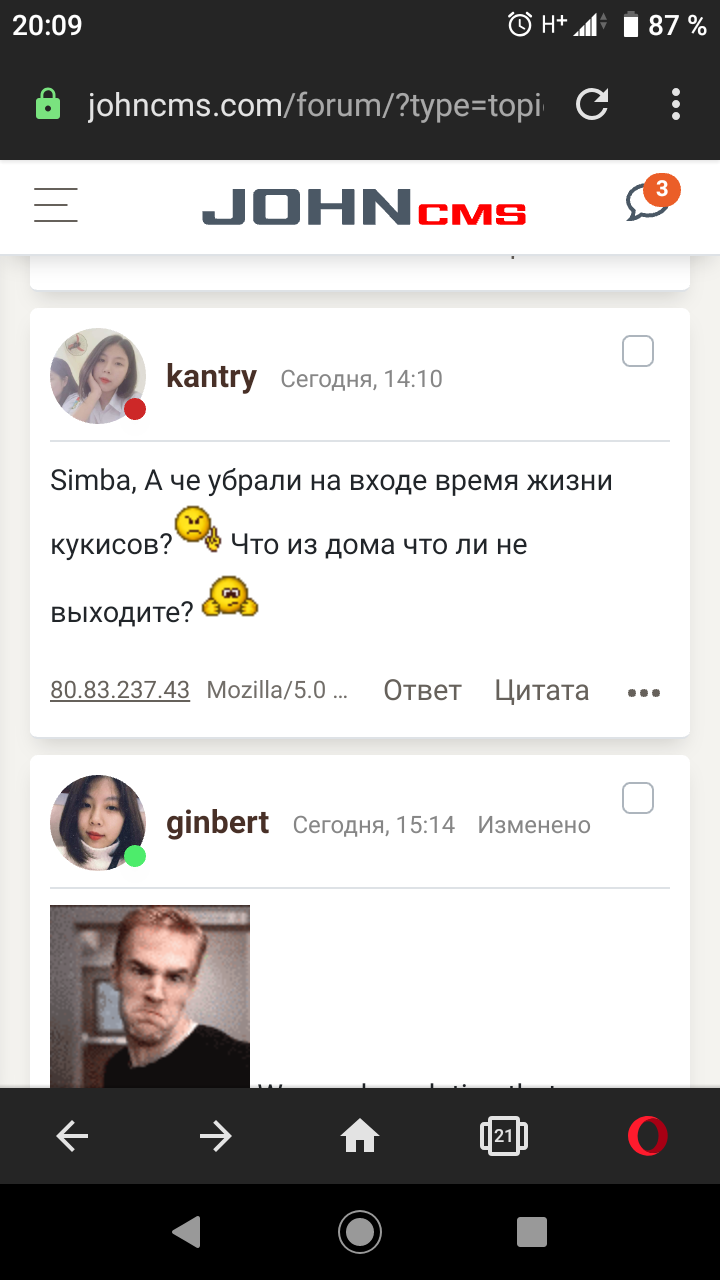Viewport: 720px width, 1280px height.
Task: Show the 21 open tabs
Action: pyautogui.click(x=503, y=1136)
